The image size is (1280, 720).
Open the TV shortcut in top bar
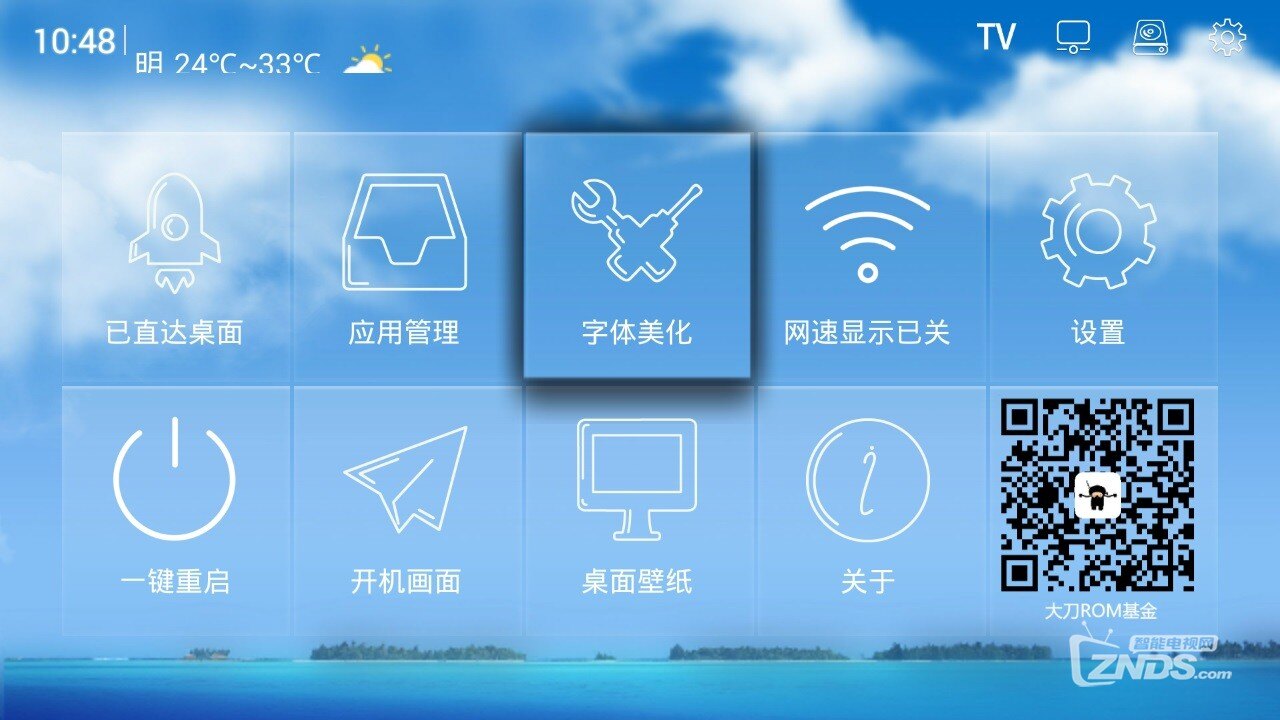point(996,38)
